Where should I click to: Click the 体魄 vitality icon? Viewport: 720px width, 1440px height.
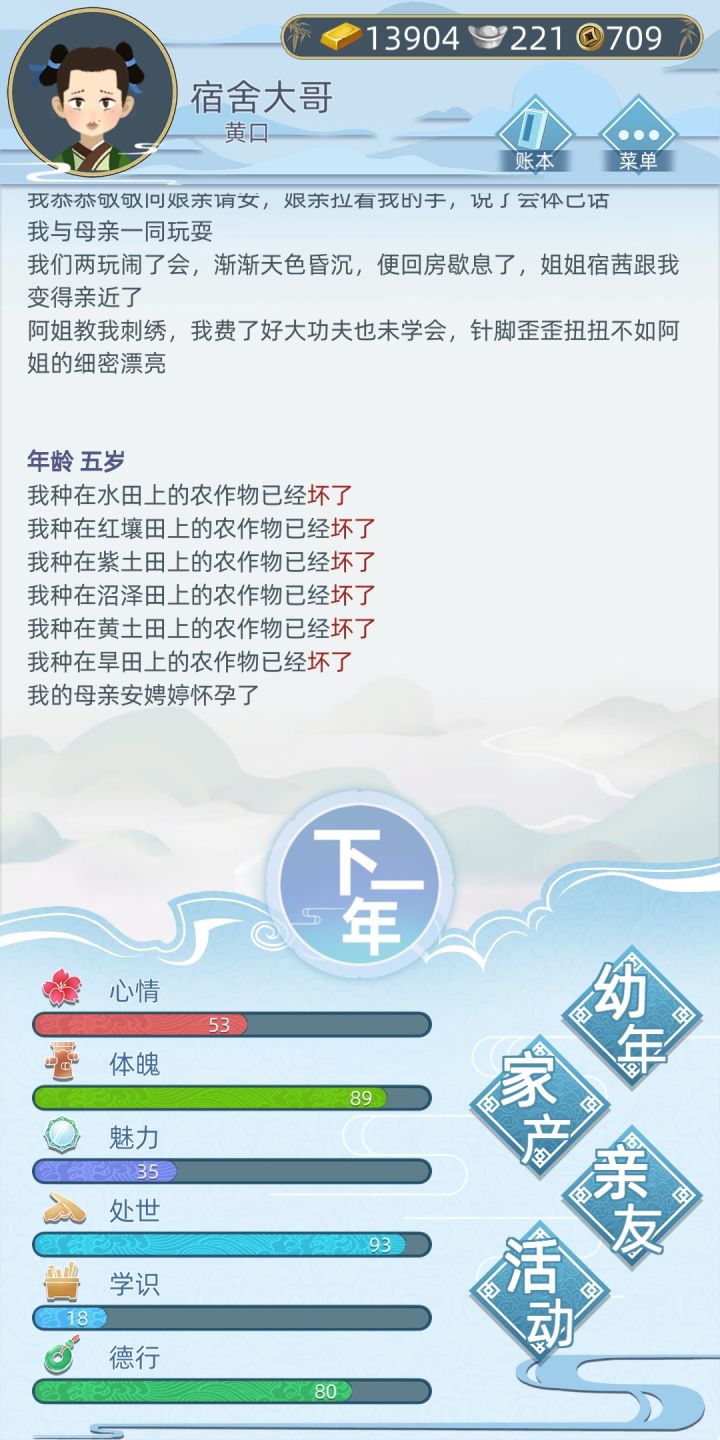tap(60, 1063)
